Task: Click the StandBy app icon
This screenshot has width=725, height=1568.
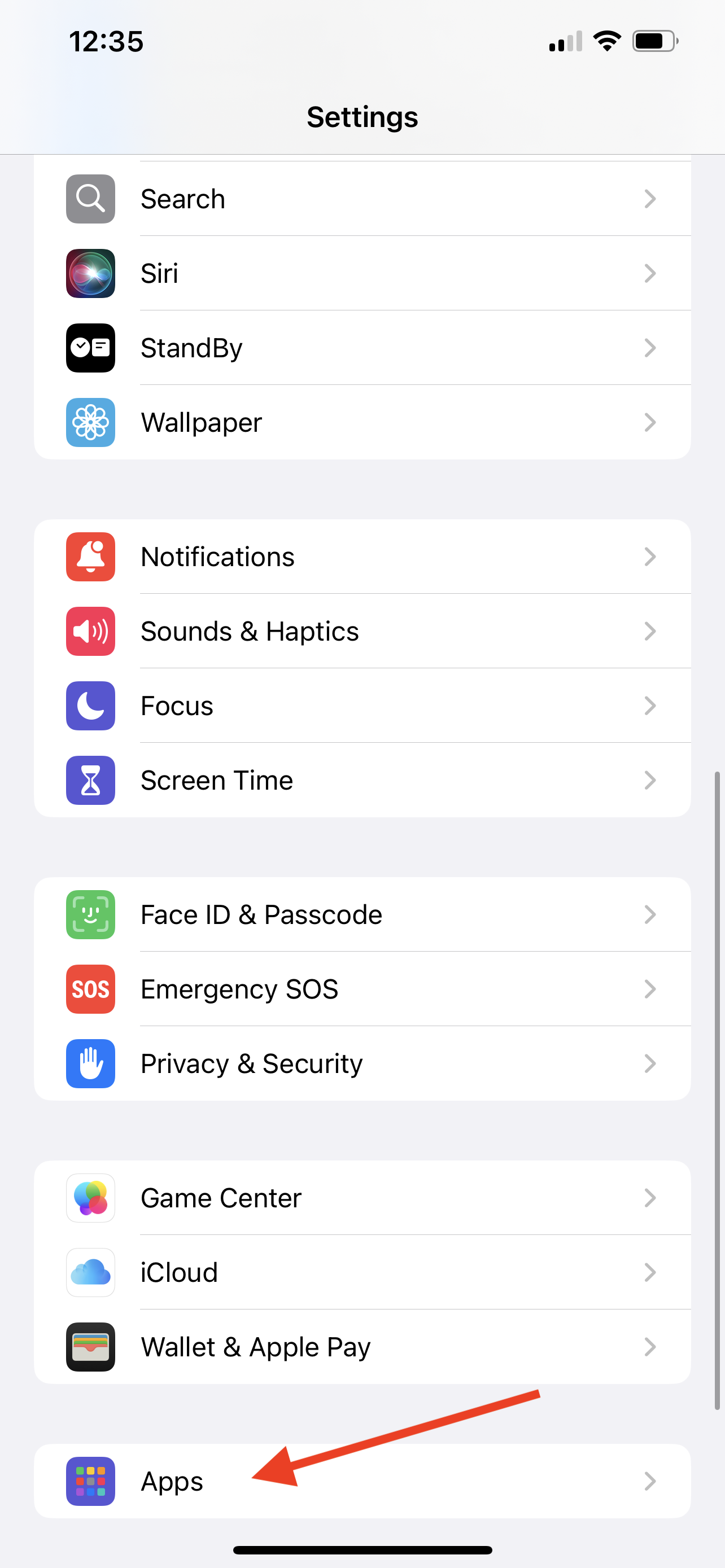Action: (90, 348)
